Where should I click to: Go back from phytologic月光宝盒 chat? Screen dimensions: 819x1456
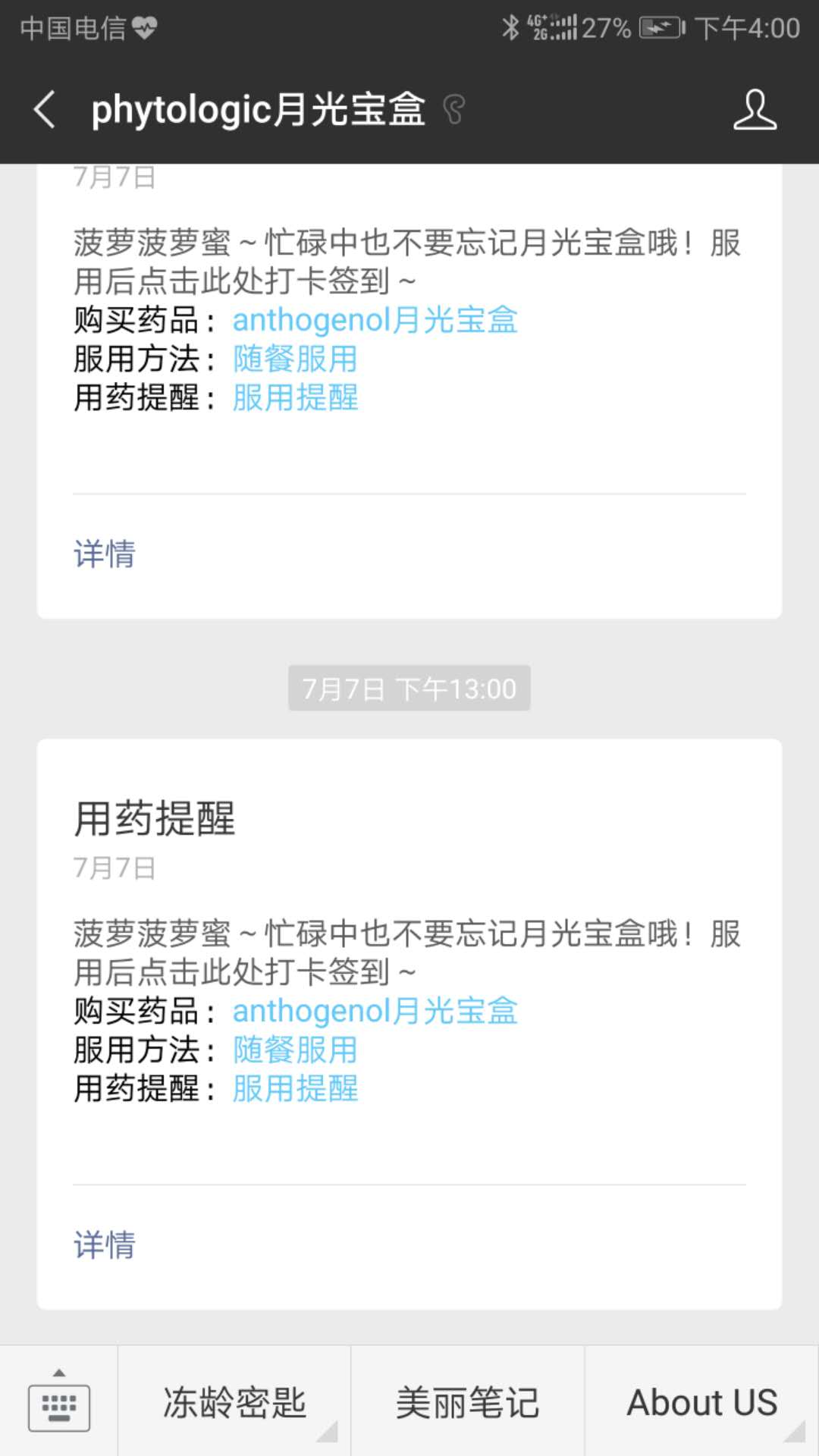[45, 109]
